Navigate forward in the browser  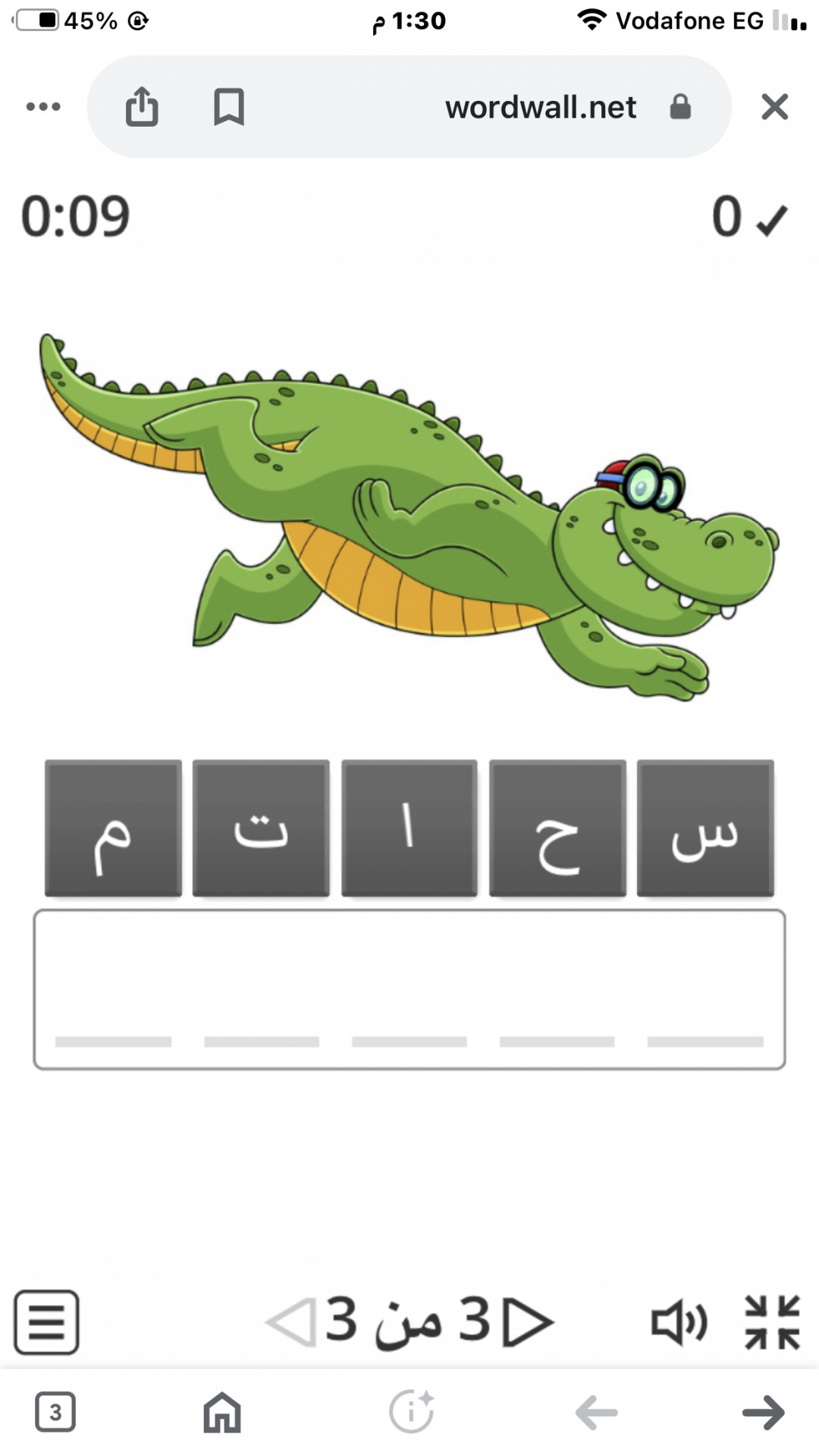pos(763,1412)
